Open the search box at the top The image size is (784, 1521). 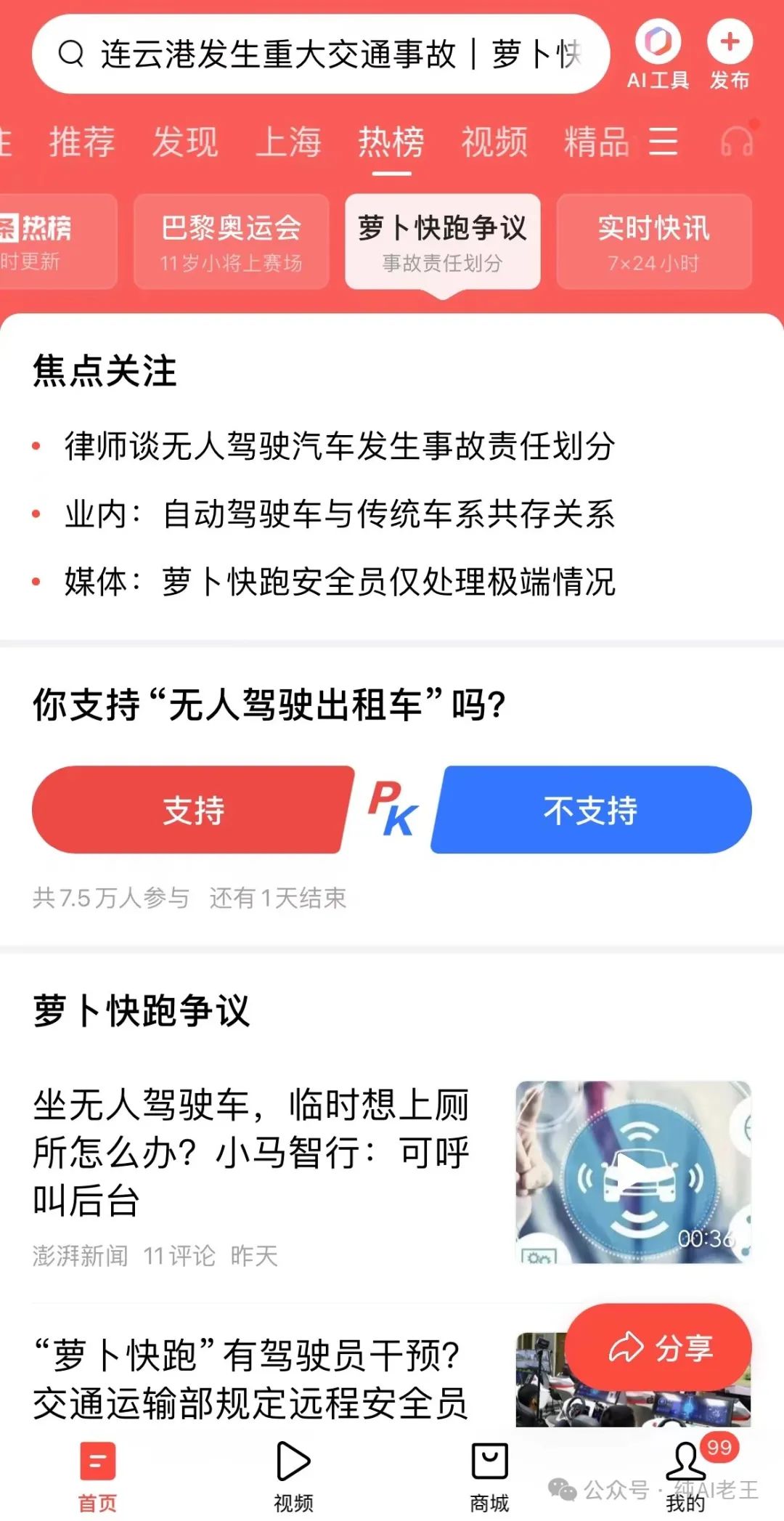click(319, 54)
